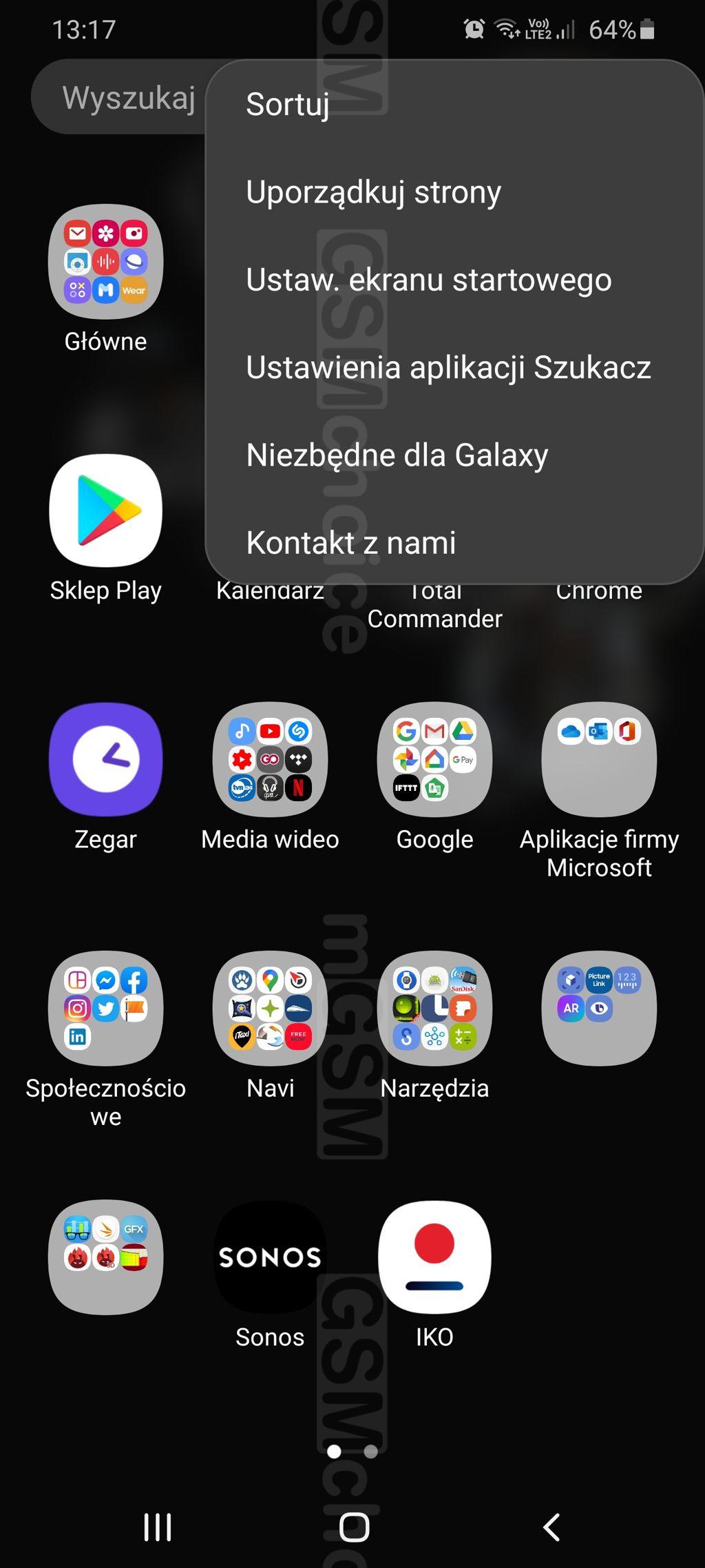This screenshot has height=1568, width=705.
Task: Open the Media wideo folder
Action: 271,759
